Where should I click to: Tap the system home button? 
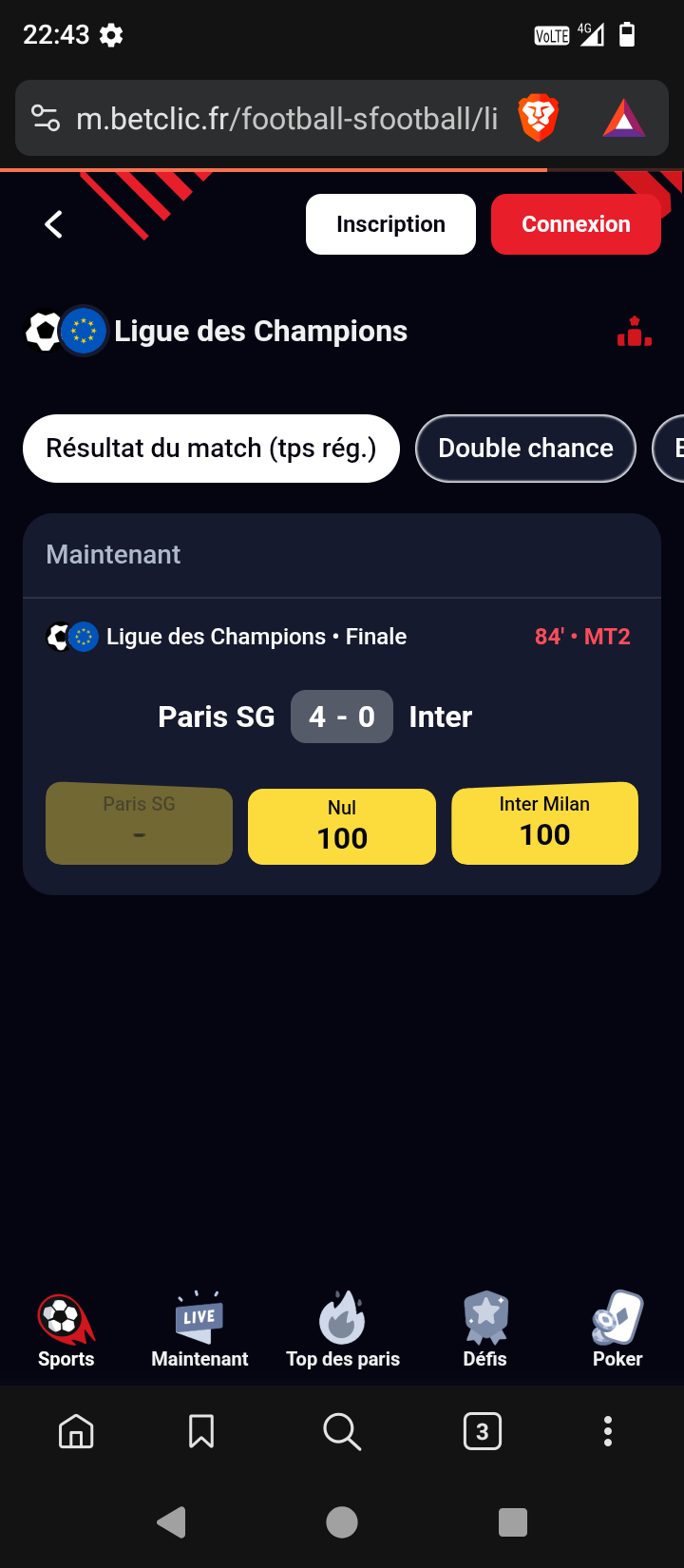coord(342,1522)
